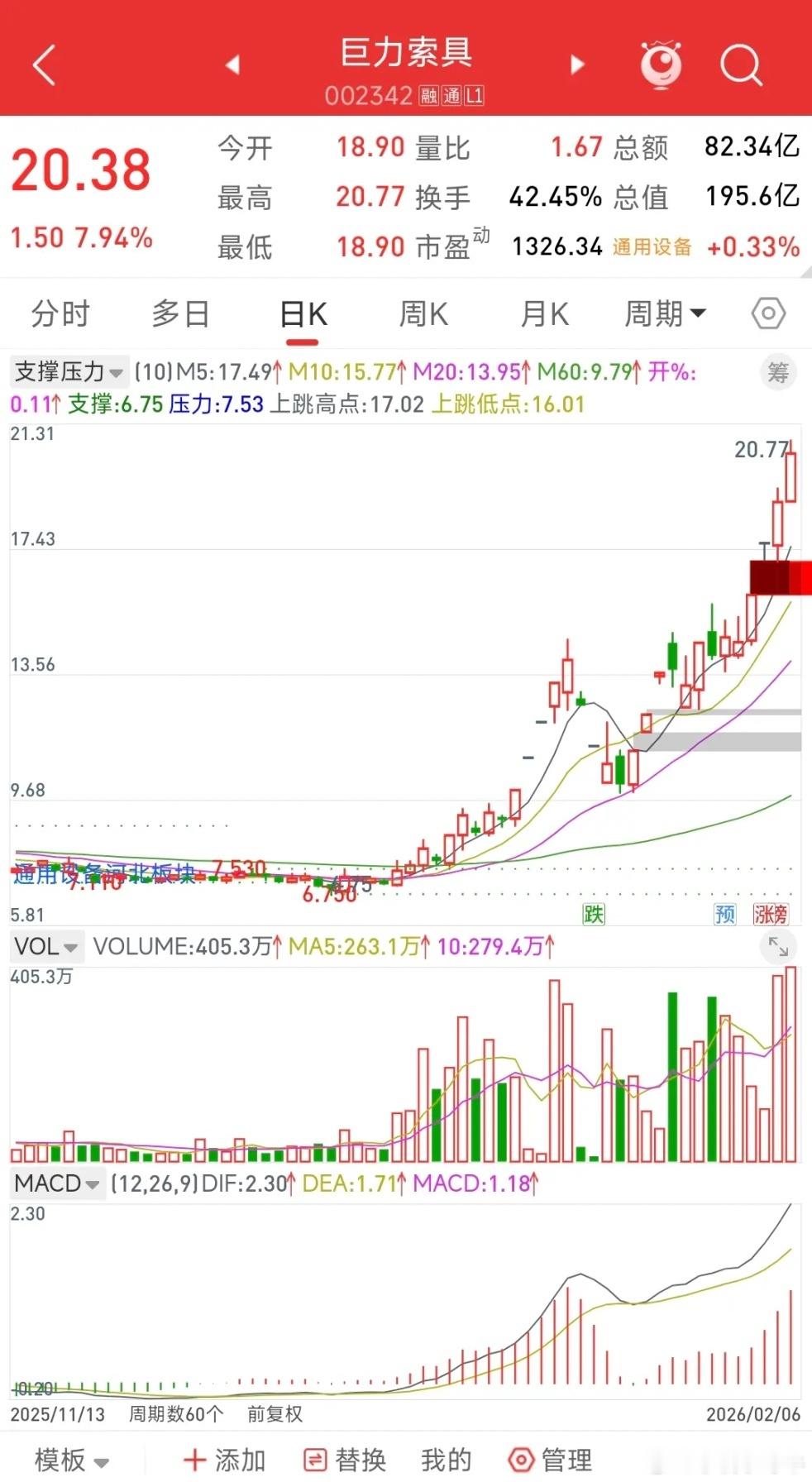Open the 支撑压力 indicator dropdown

(65, 372)
